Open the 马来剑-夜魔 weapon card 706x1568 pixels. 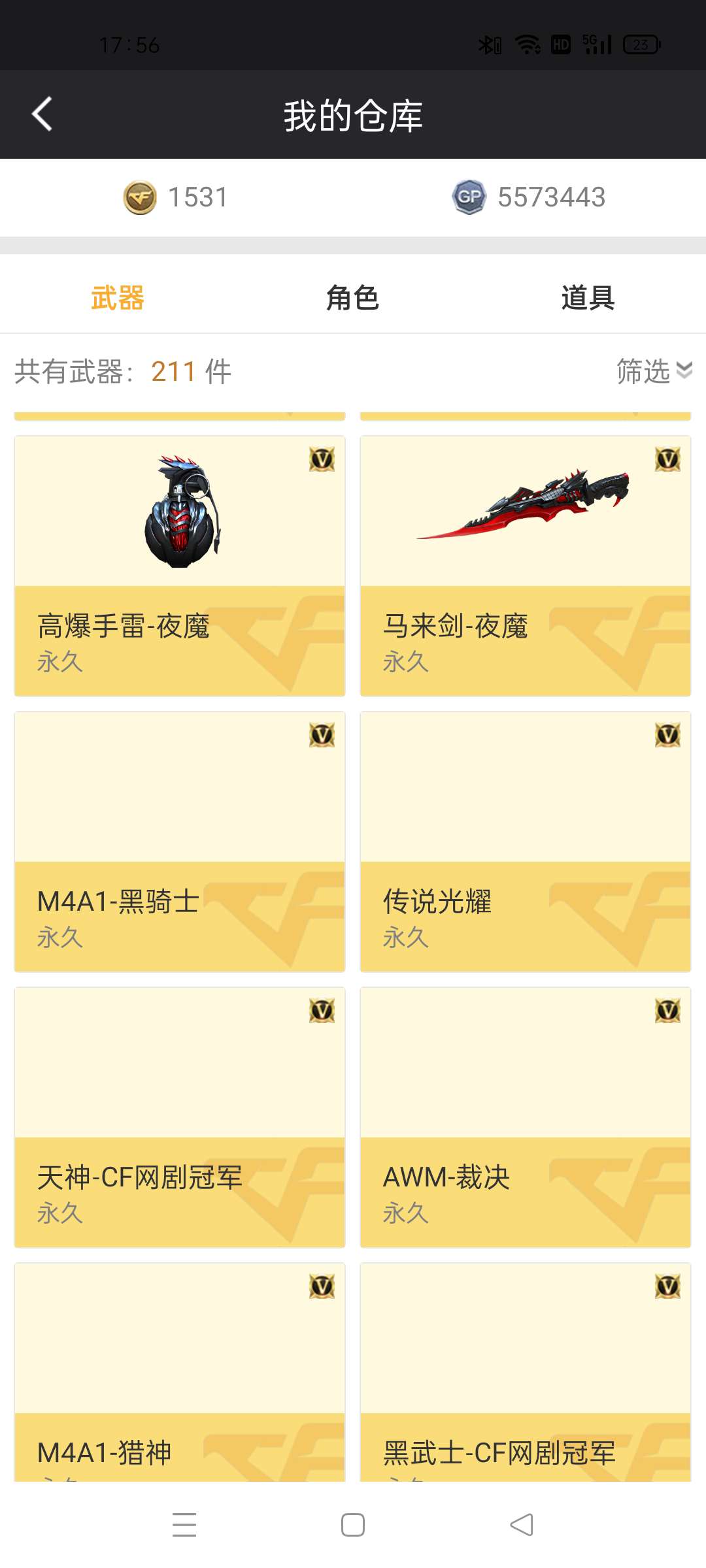pyautogui.click(x=526, y=566)
